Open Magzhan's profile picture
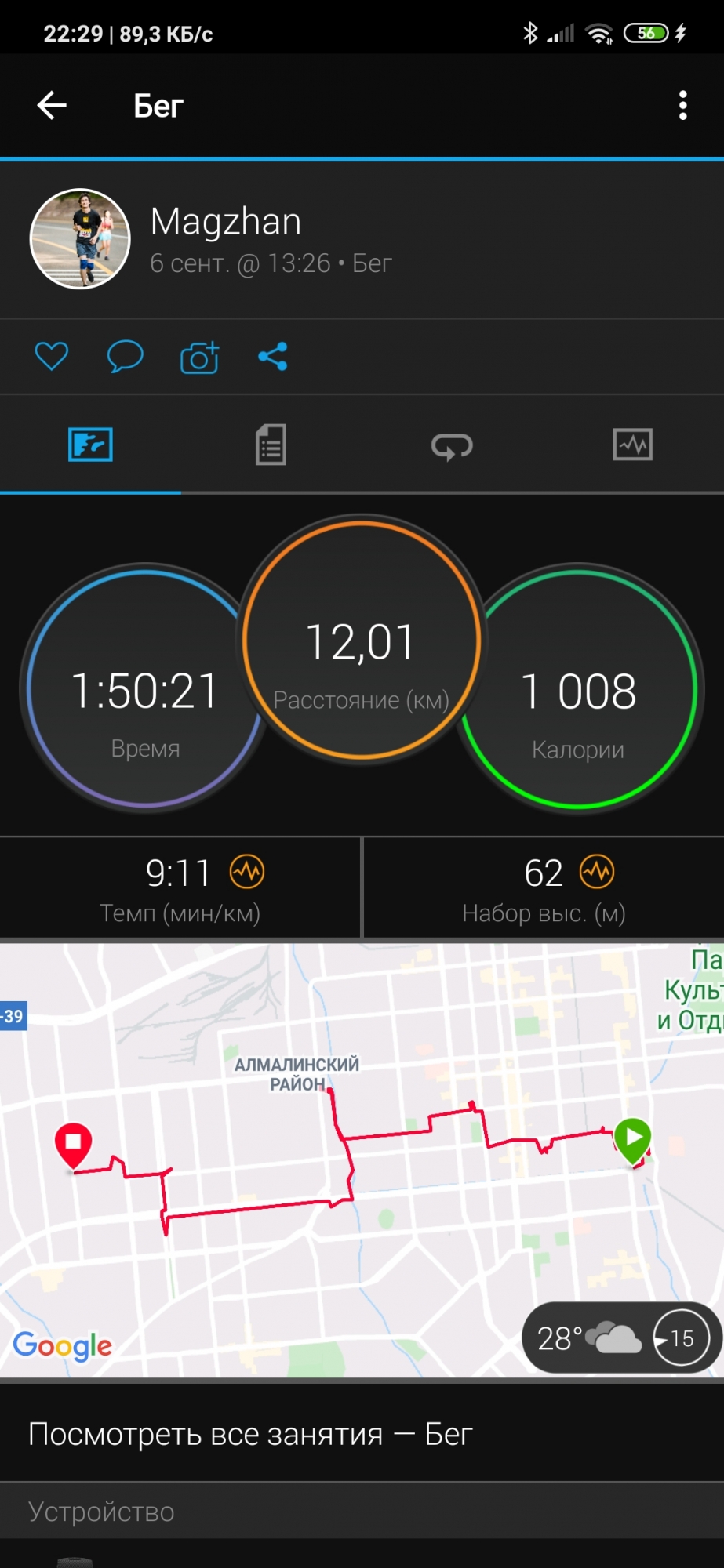This screenshot has width=724, height=1568. (x=80, y=239)
